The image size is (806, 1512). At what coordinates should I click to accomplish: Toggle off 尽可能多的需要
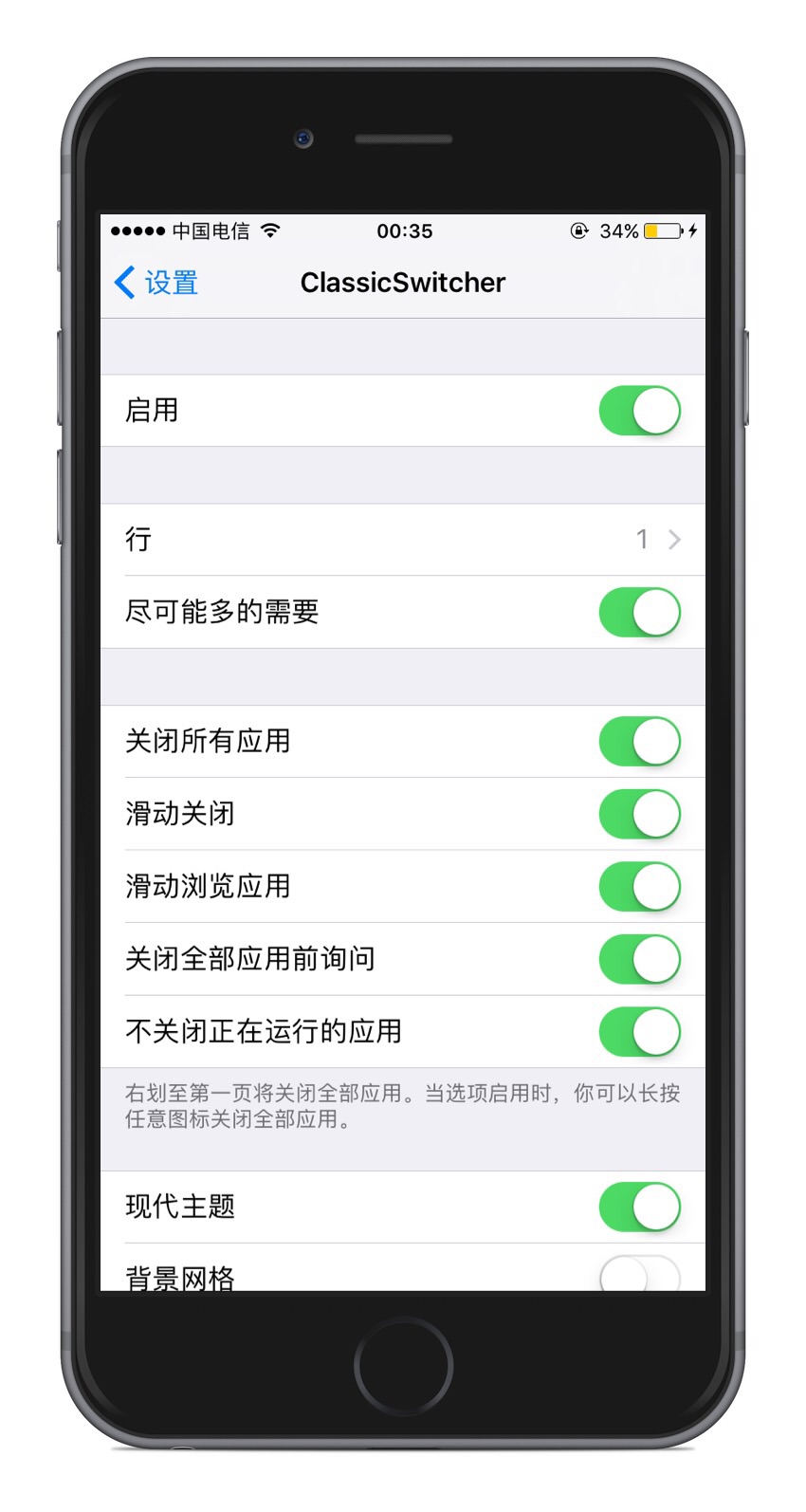(640, 612)
